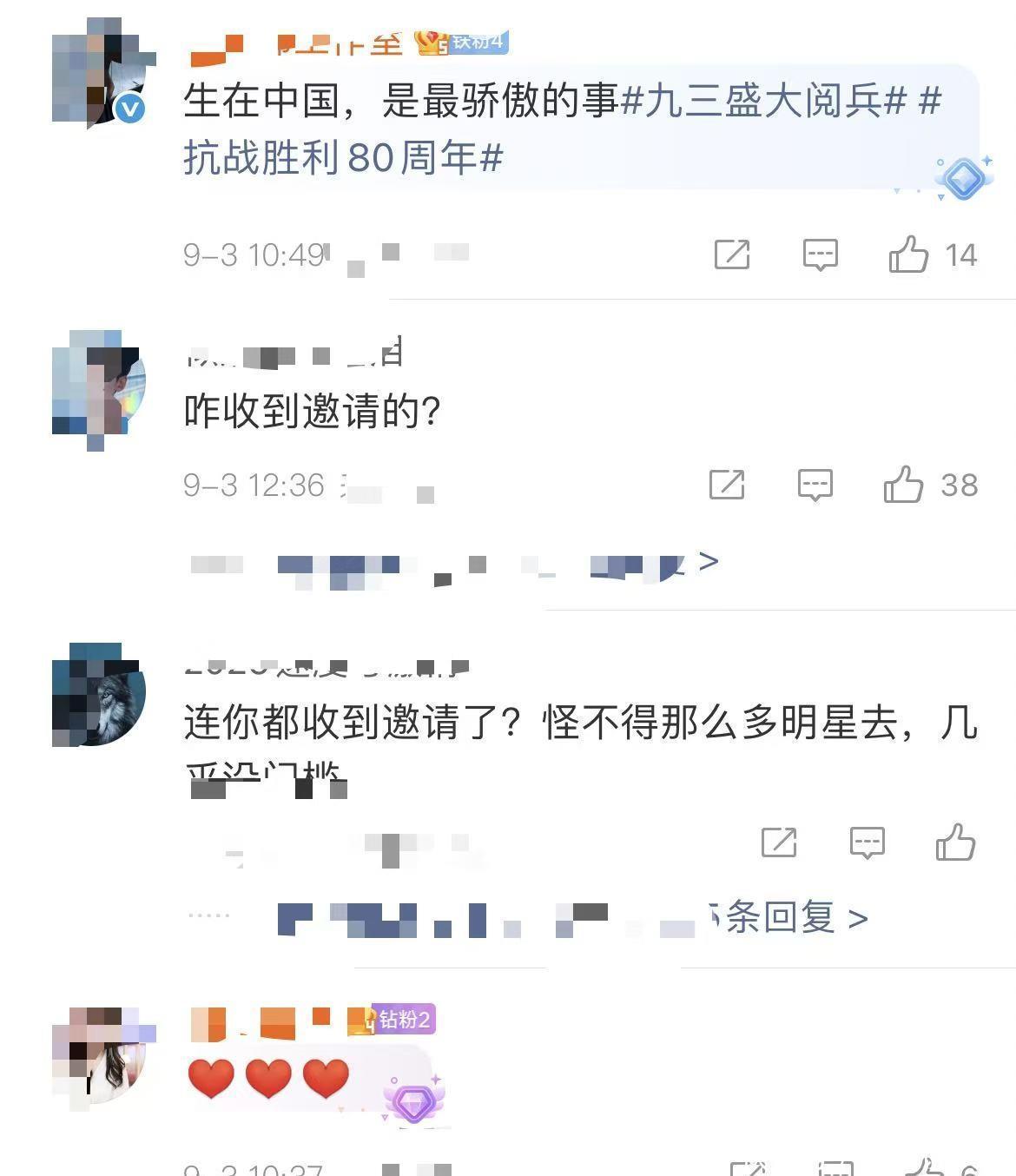The image size is (1016, 1176).
Task: Repost the comment '生在中国，是最骄傲的事'
Action: [731, 254]
